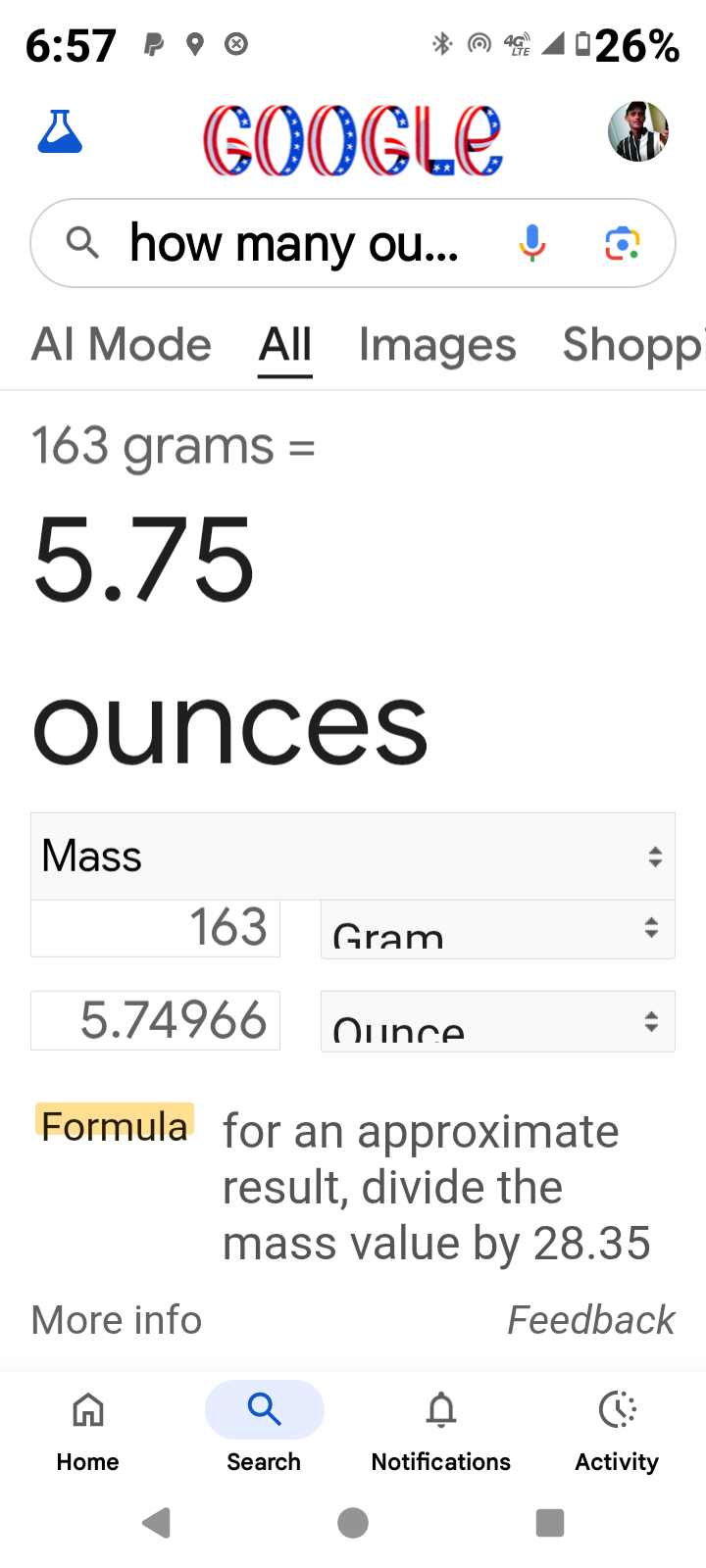Switch to Shopping results tab
Image resolution: width=706 pixels, height=1568 pixels.
pyautogui.click(x=632, y=345)
